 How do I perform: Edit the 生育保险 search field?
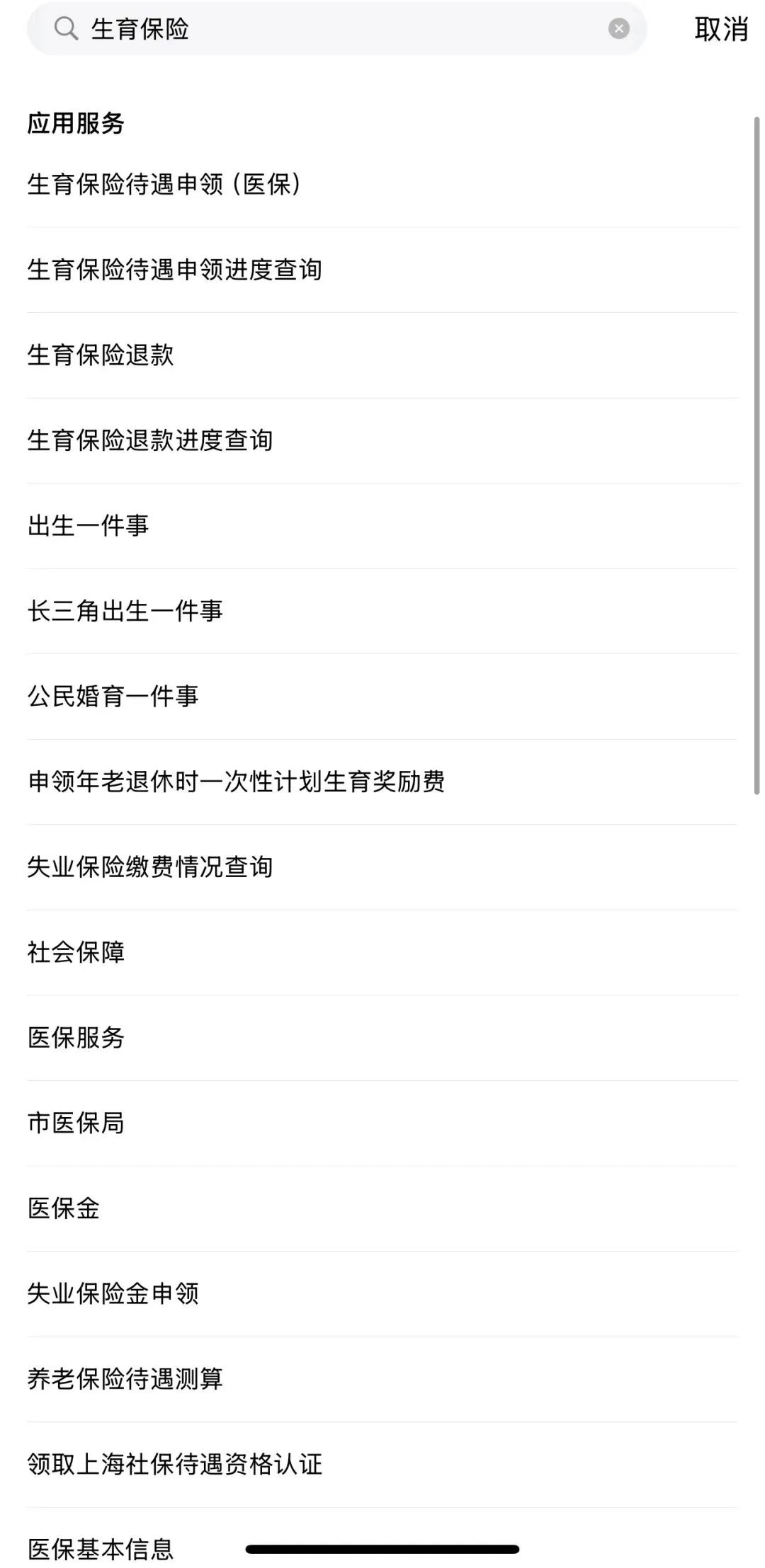(336, 28)
